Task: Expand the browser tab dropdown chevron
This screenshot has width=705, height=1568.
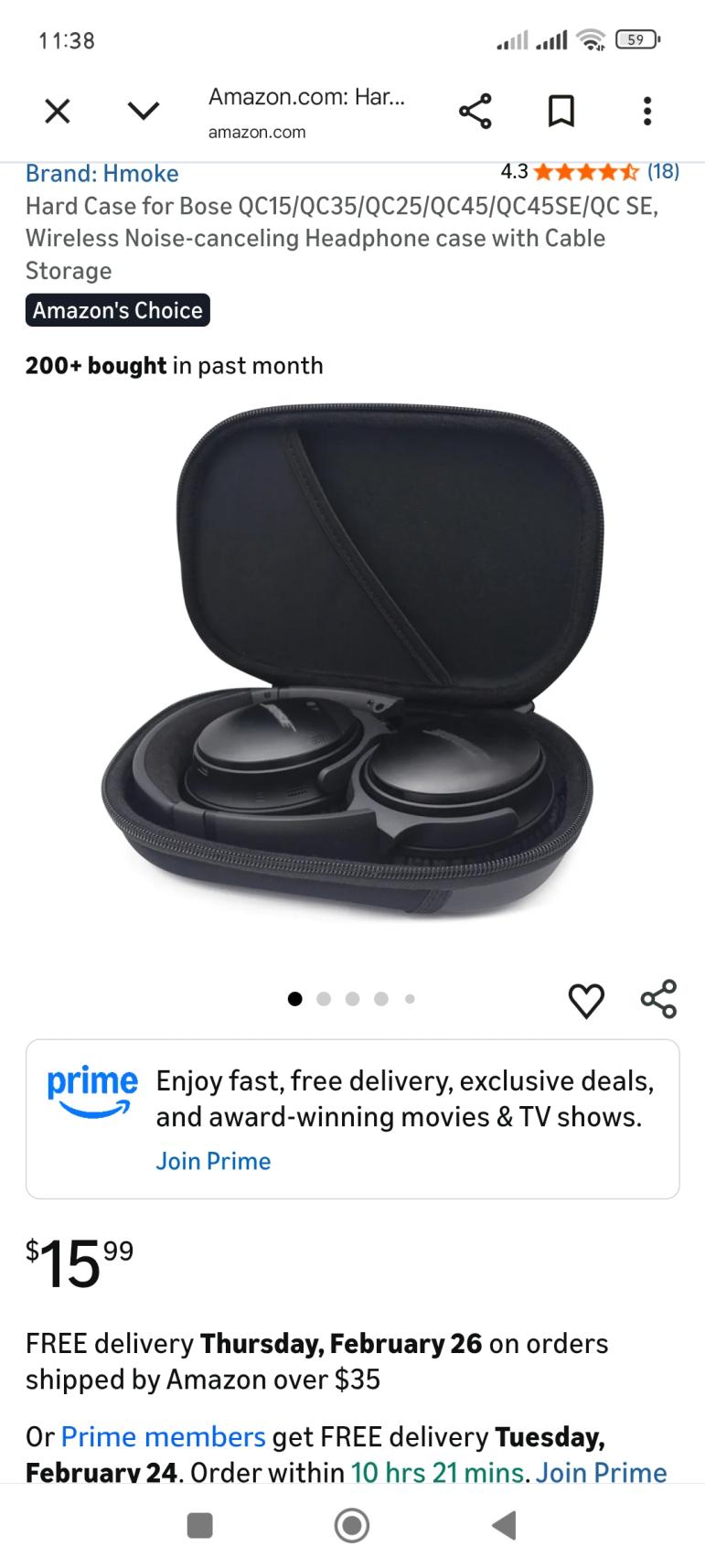Action: 144,112
